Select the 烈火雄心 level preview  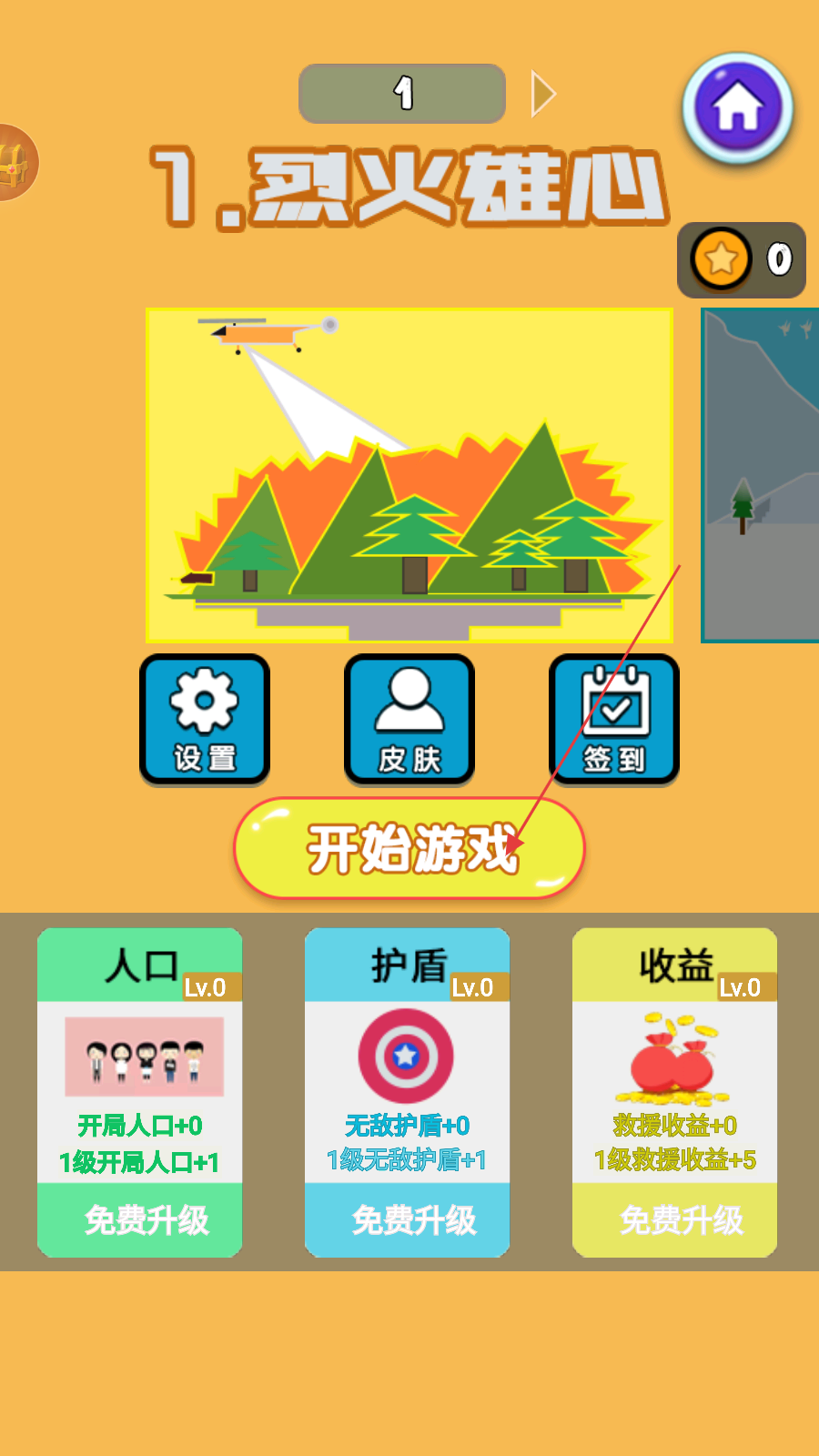(x=409, y=475)
